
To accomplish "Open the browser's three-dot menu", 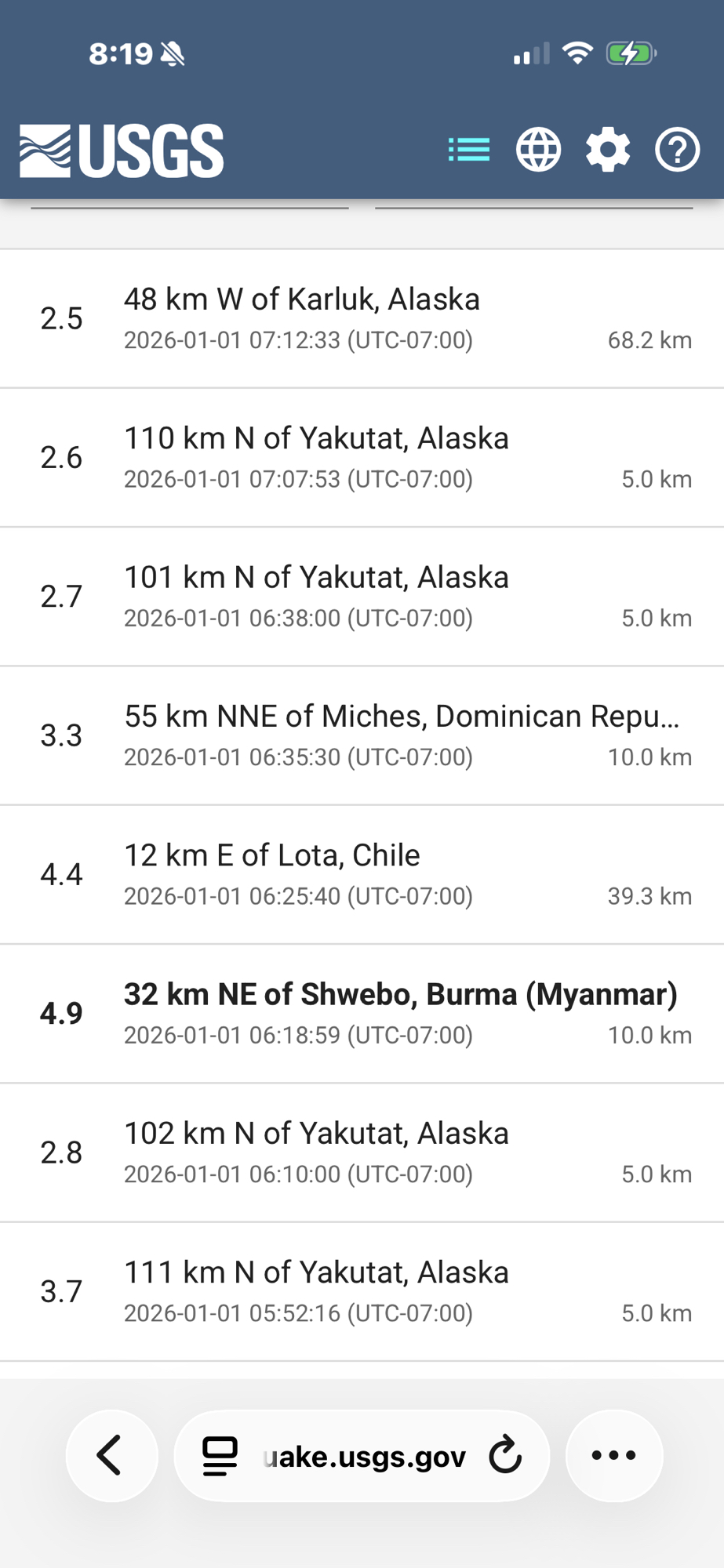I will click(613, 1456).
